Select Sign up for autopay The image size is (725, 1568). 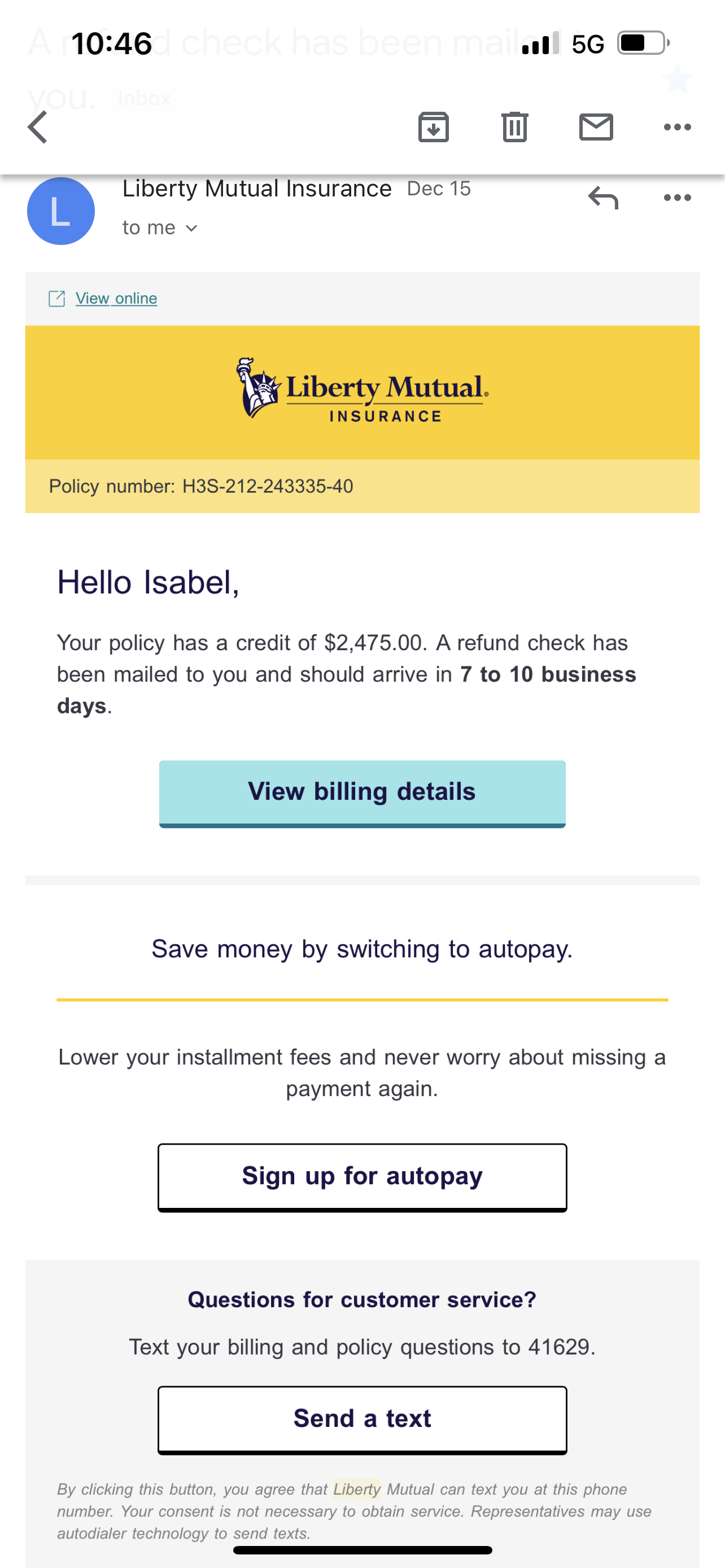click(361, 1175)
